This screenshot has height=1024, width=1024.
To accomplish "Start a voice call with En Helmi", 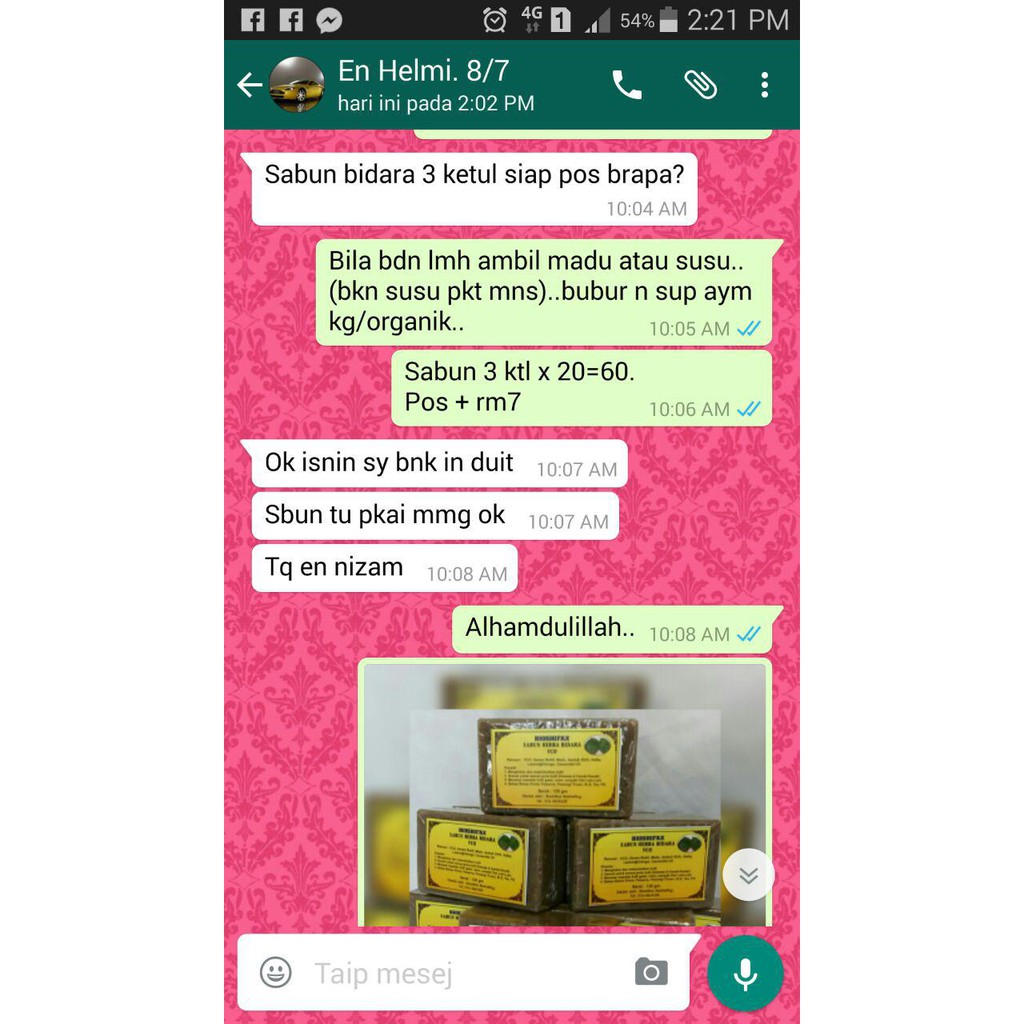I will [x=627, y=85].
